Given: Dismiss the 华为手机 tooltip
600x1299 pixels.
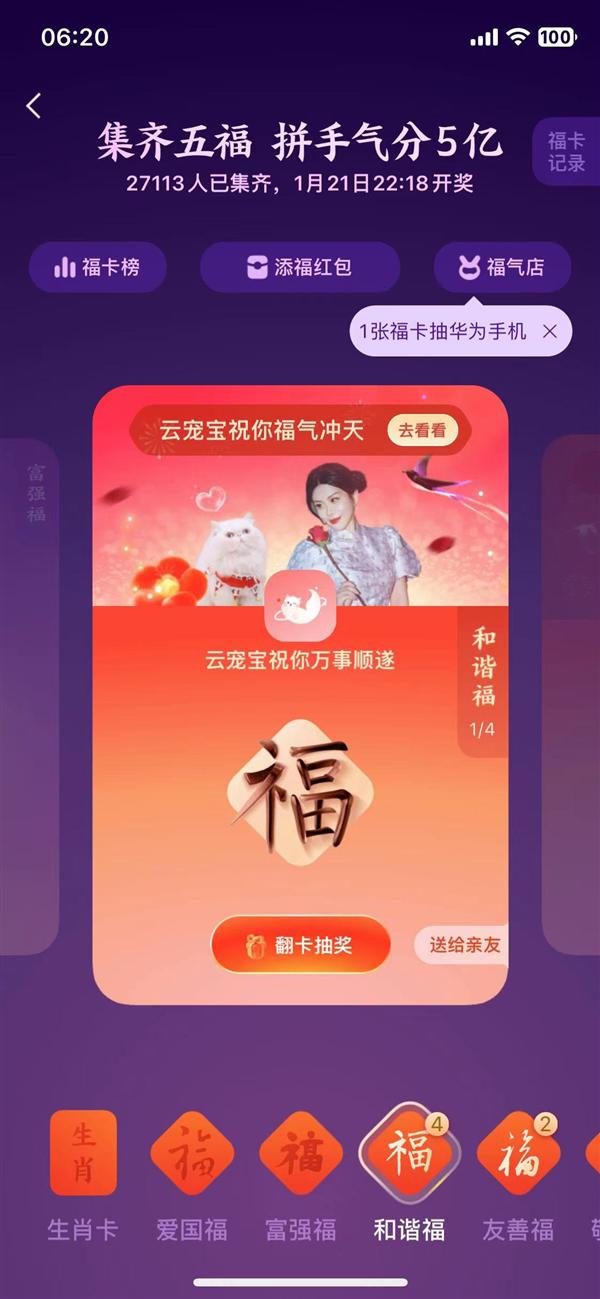Looking at the screenshot, I should point(549,331).
